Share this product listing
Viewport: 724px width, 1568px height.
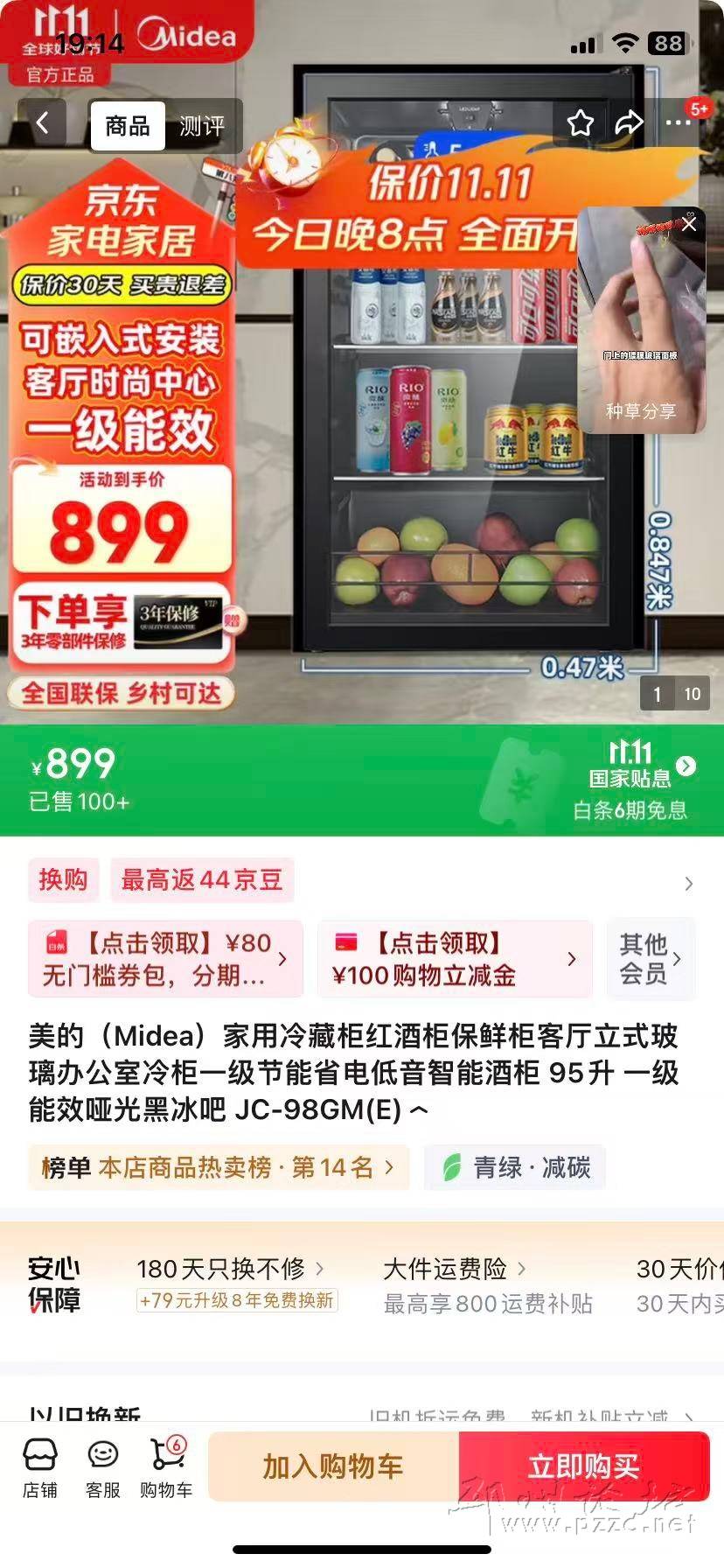pyautogui.click(x=629, y=123)
